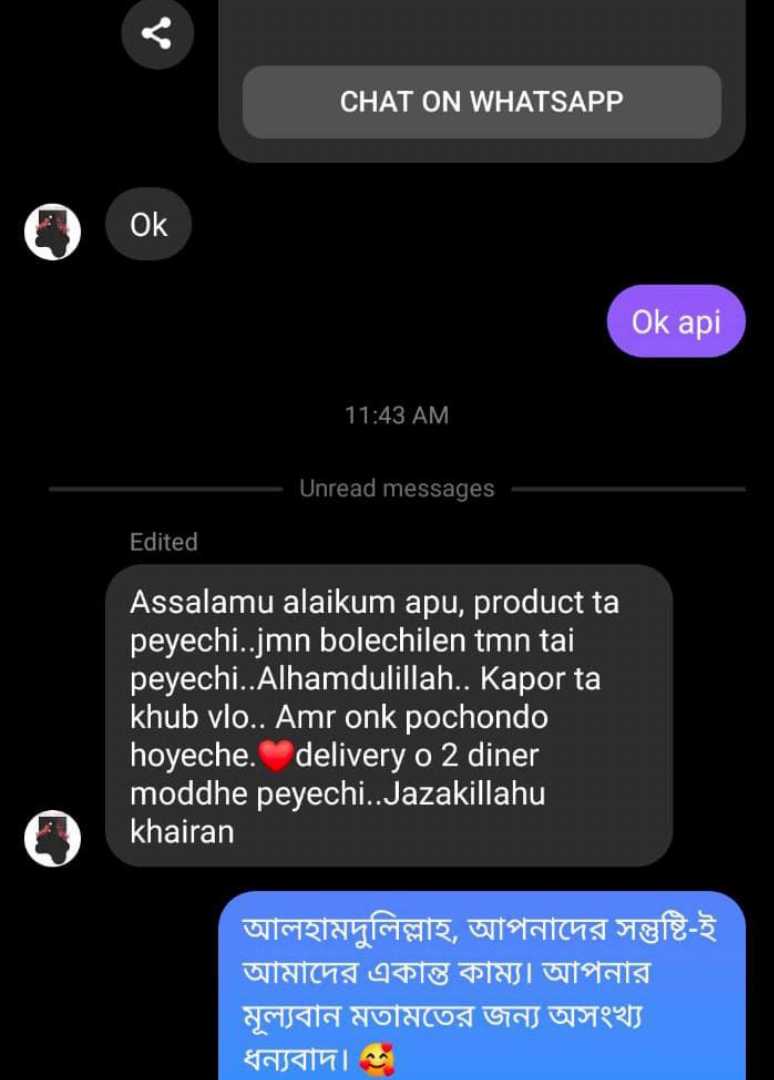This screenshot has width=774, height=1080.
Task: Open the sender's avatar beside the Ok message
Action: (x=52, y=232)
